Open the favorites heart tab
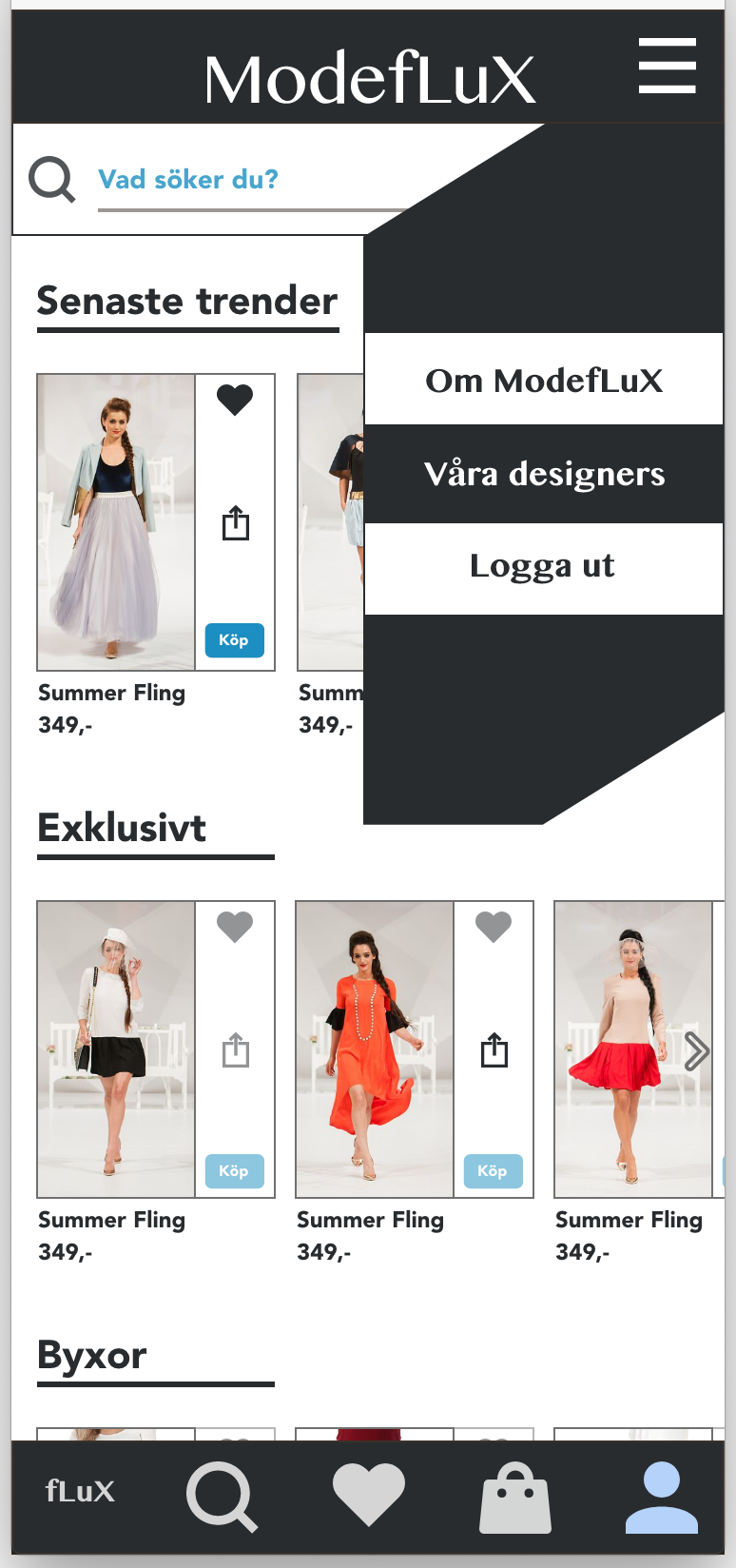 pos(369,1495)
